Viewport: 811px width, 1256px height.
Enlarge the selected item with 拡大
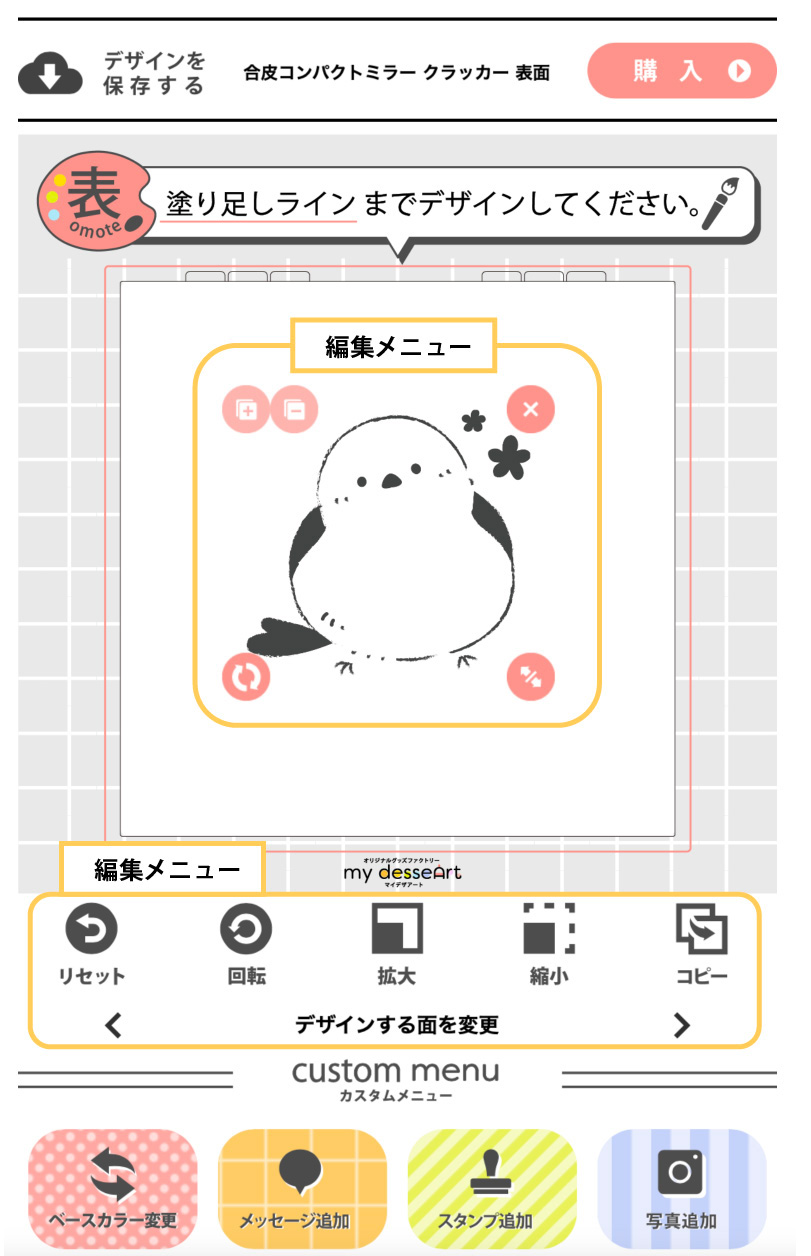397,945
